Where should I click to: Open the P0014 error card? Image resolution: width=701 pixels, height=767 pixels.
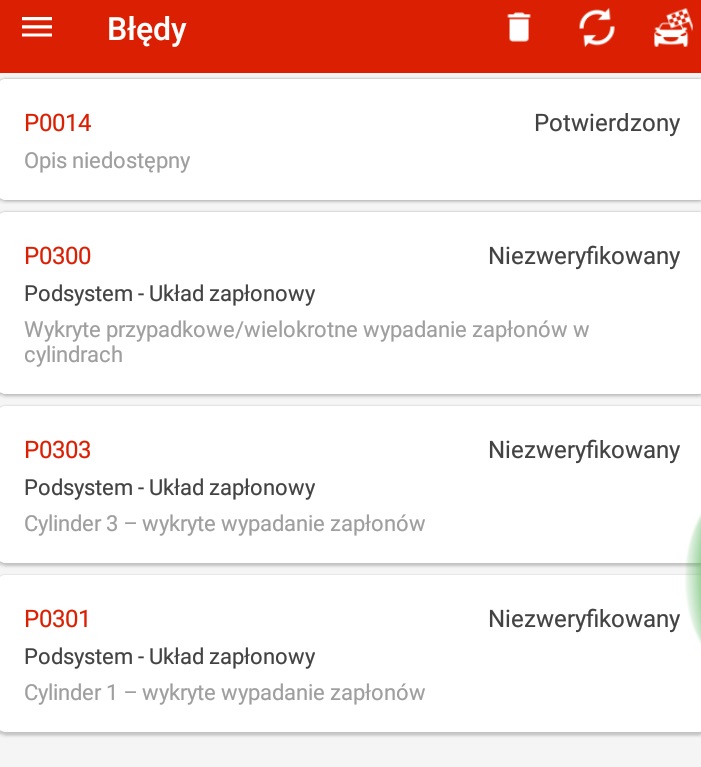350,140
